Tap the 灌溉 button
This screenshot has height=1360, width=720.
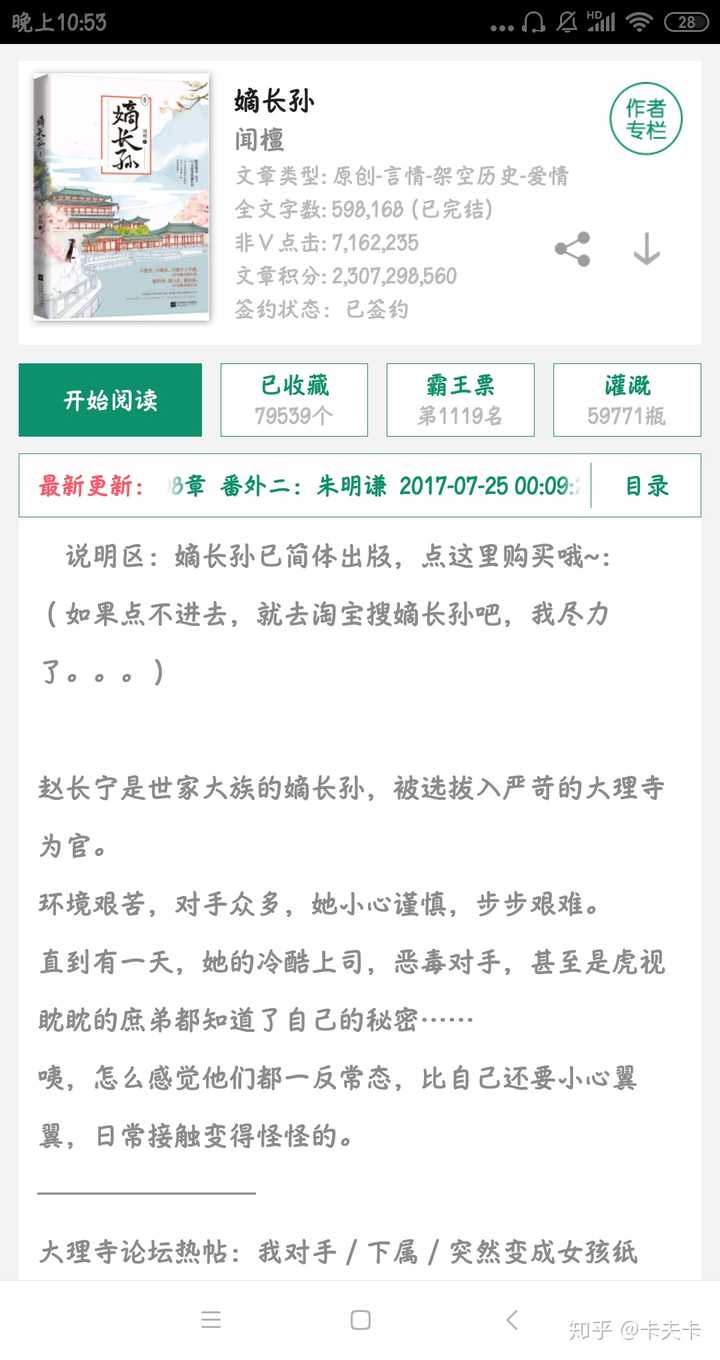(627, 400)
